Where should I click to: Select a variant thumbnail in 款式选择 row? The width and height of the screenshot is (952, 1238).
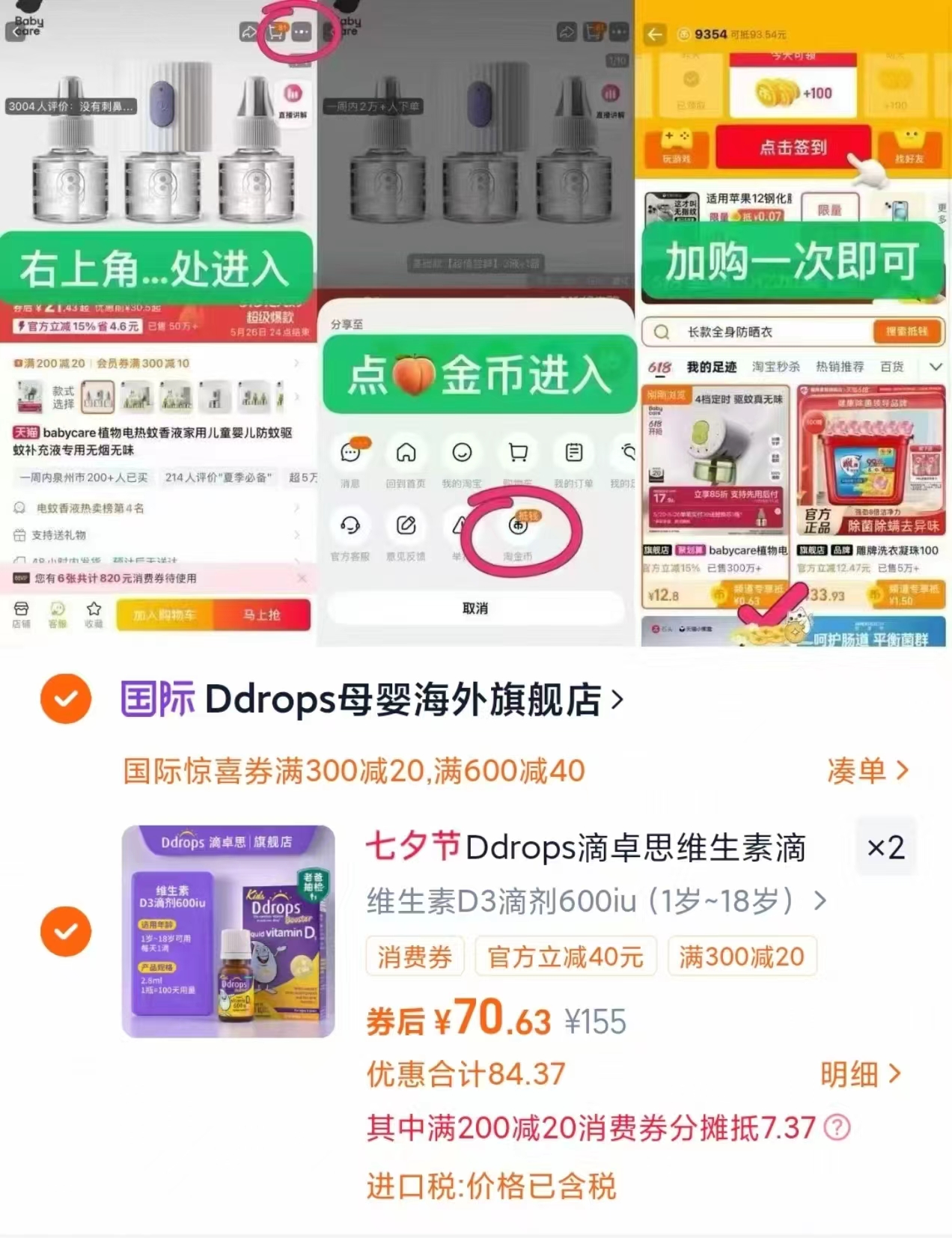(x=97, y=397)
